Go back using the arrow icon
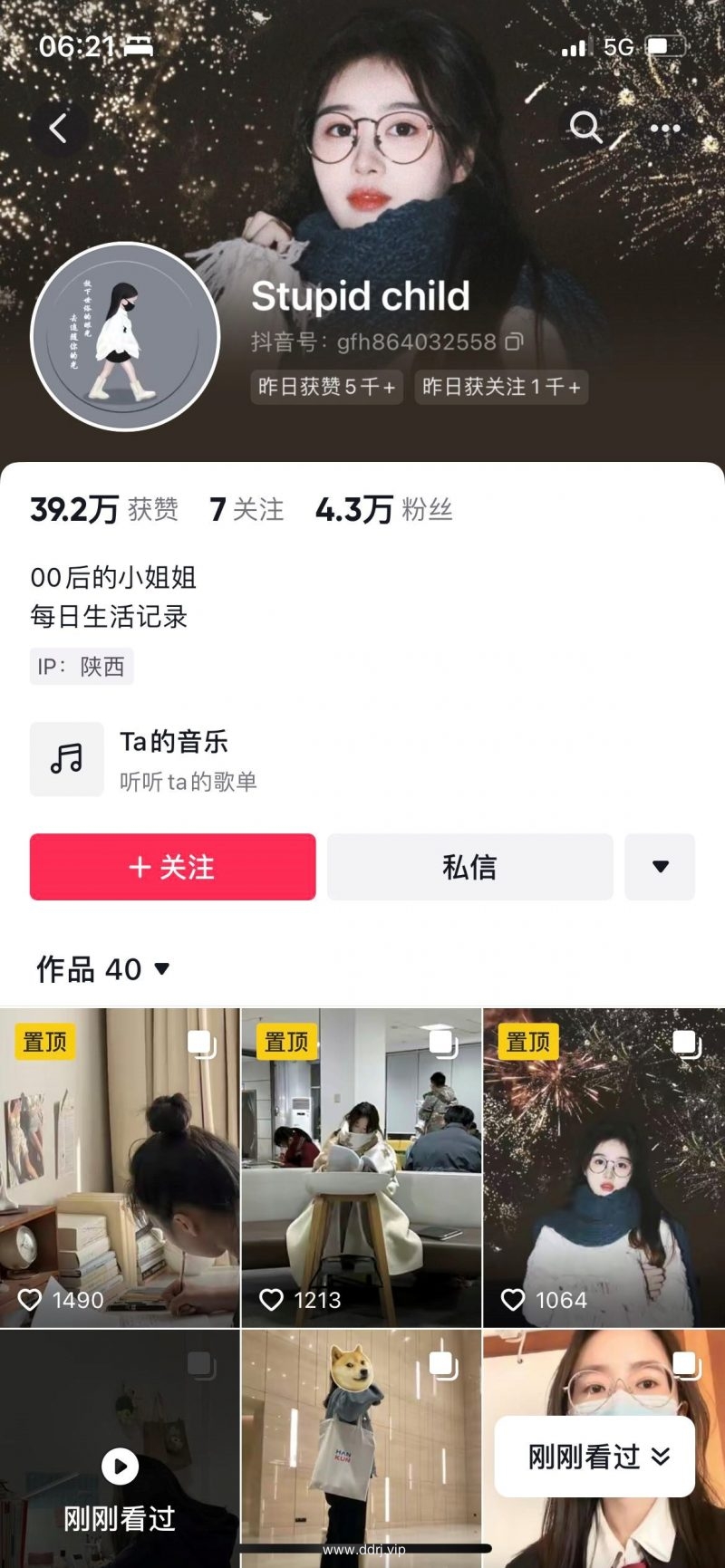 59,129
